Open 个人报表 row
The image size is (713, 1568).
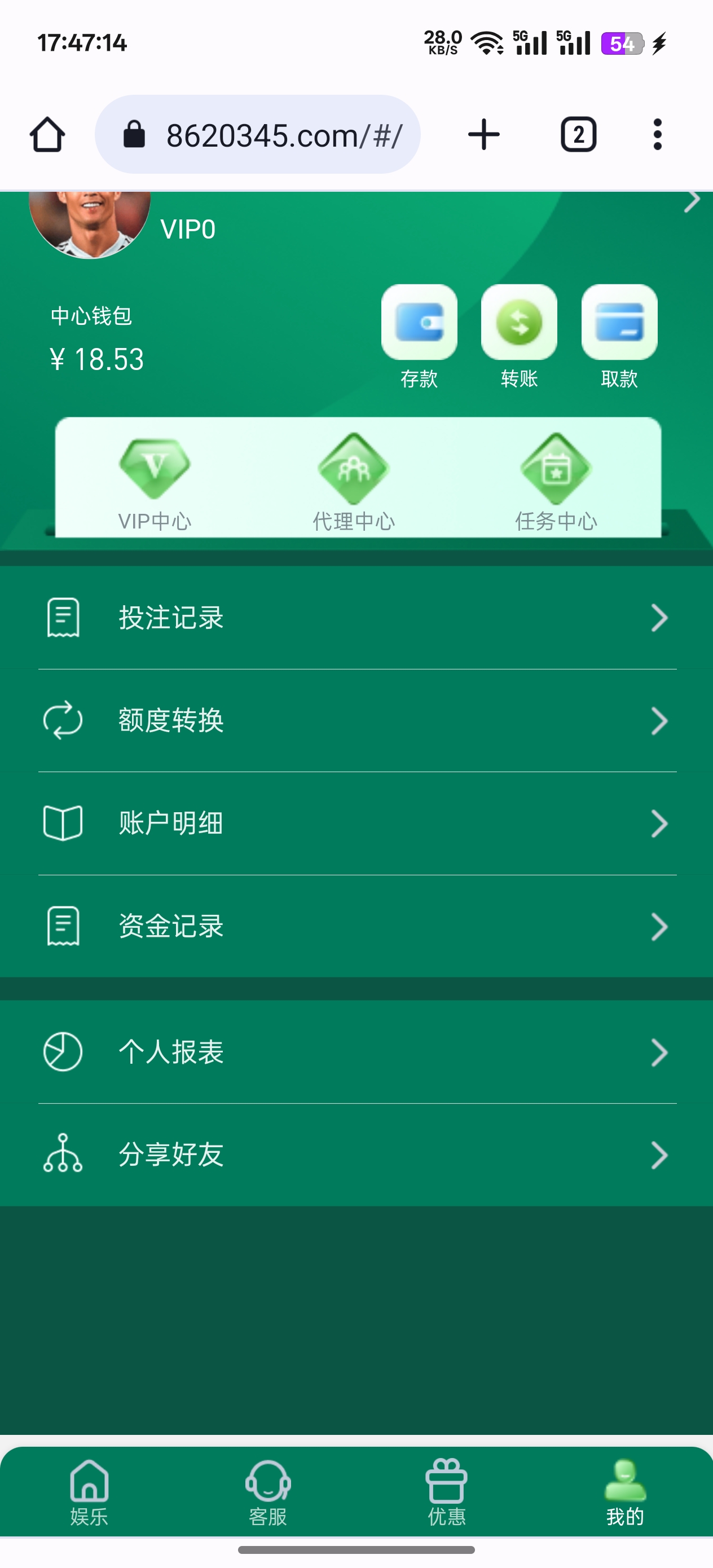click(357, 1052)
